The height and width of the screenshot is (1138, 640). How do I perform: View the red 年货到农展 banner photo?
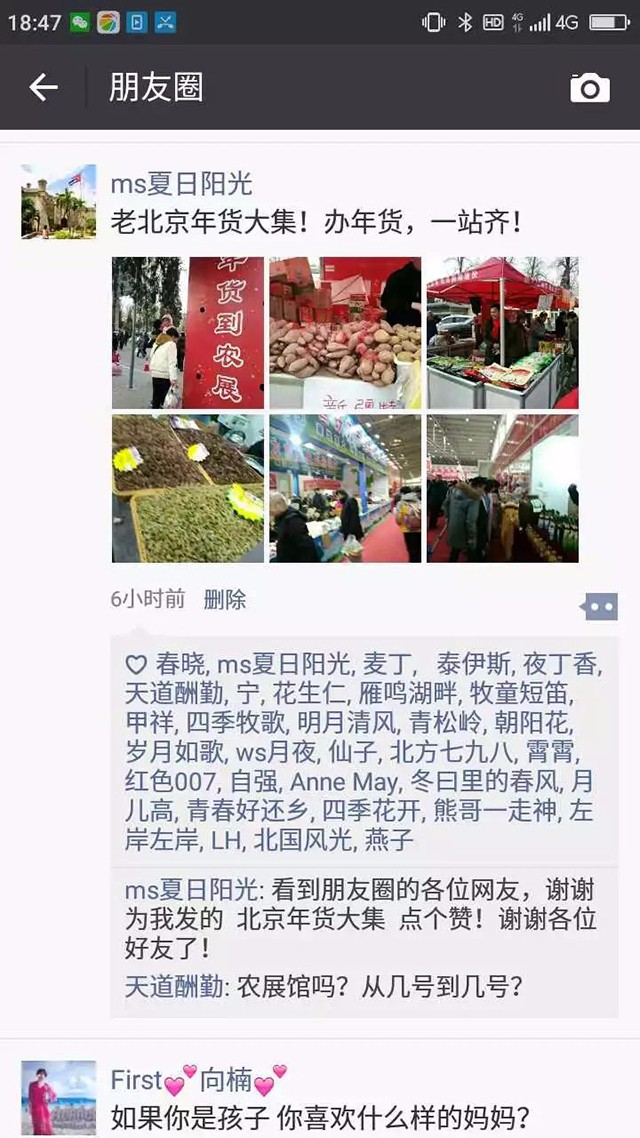(x=188, y=333)
